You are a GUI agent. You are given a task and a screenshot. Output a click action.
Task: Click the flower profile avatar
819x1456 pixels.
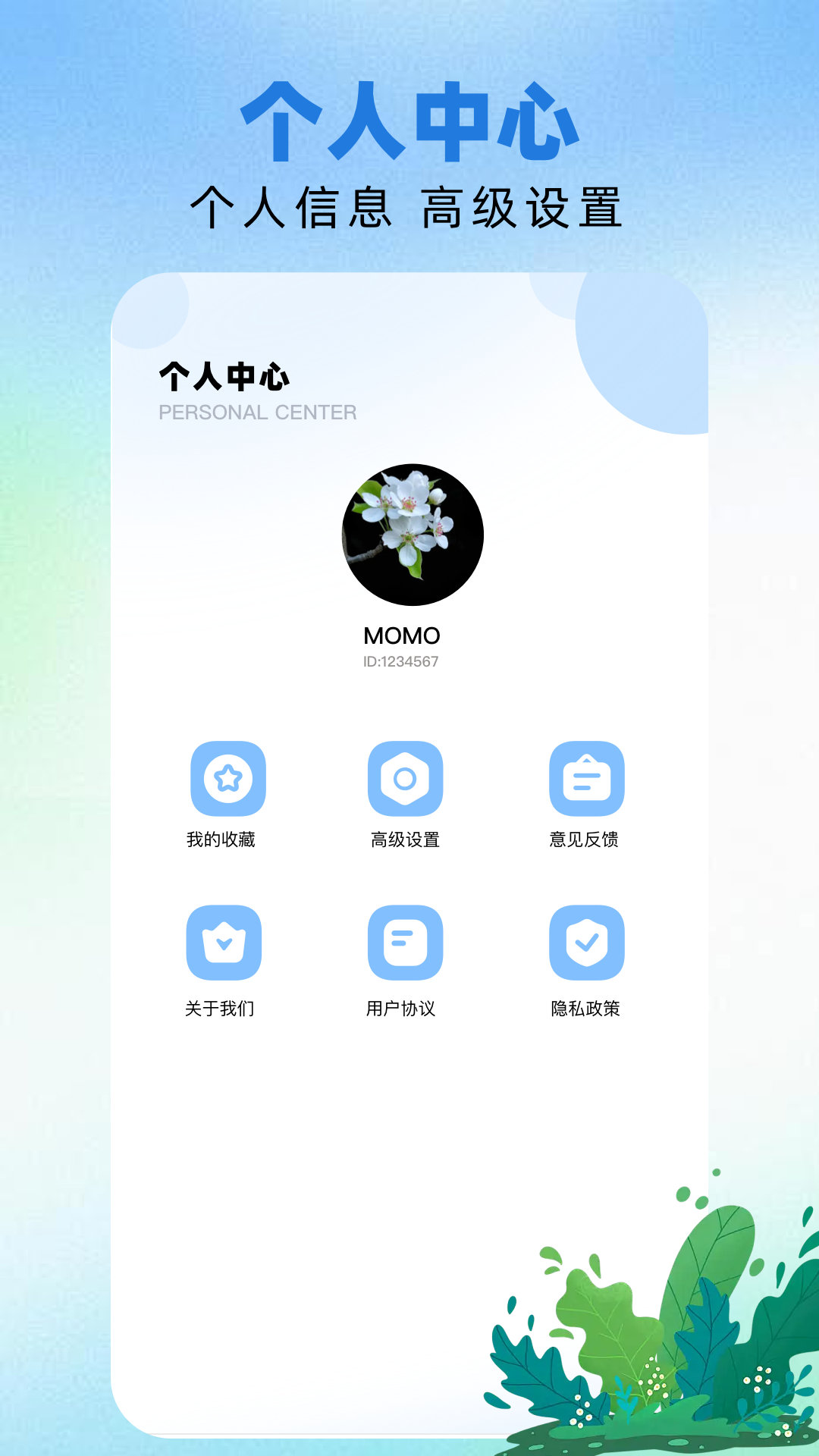410,534
